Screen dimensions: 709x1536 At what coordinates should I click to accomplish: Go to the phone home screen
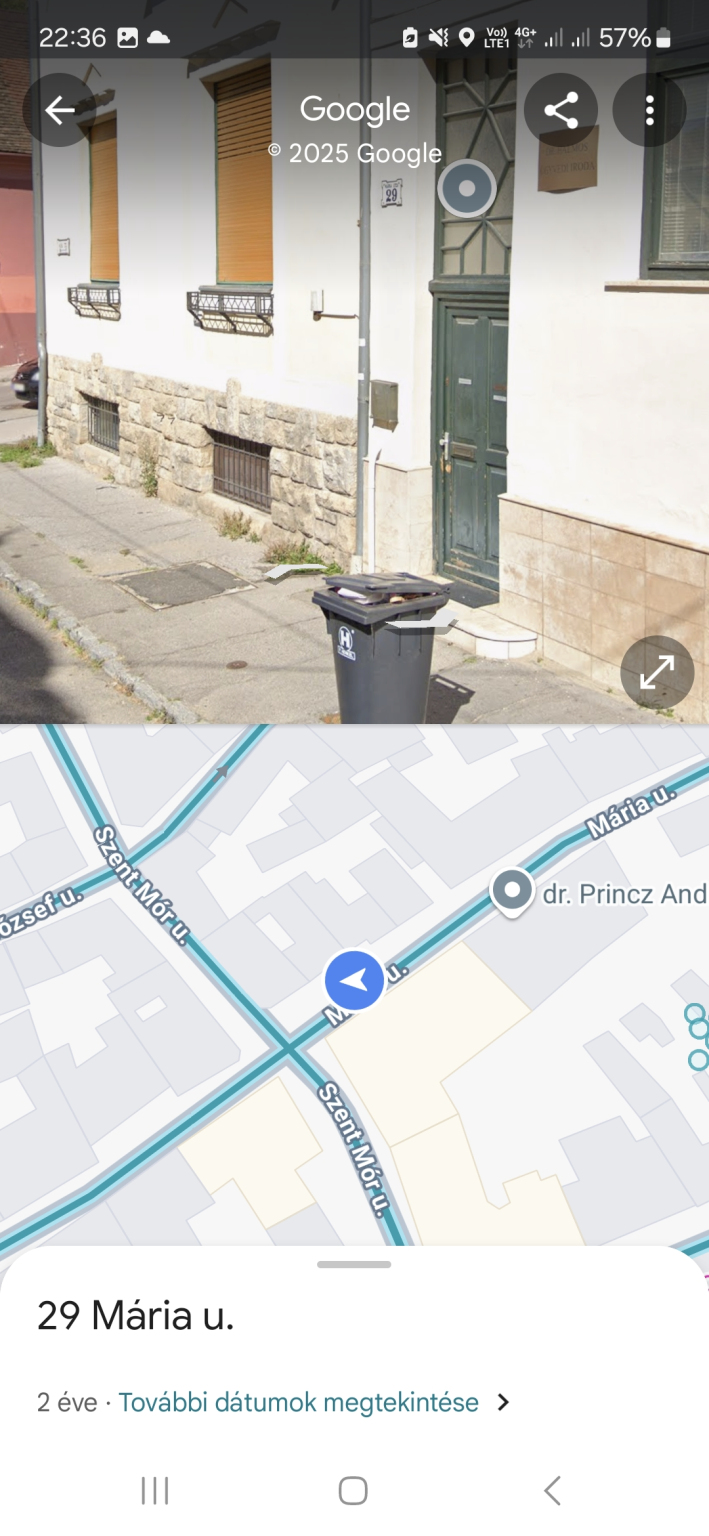(353, 1490)
